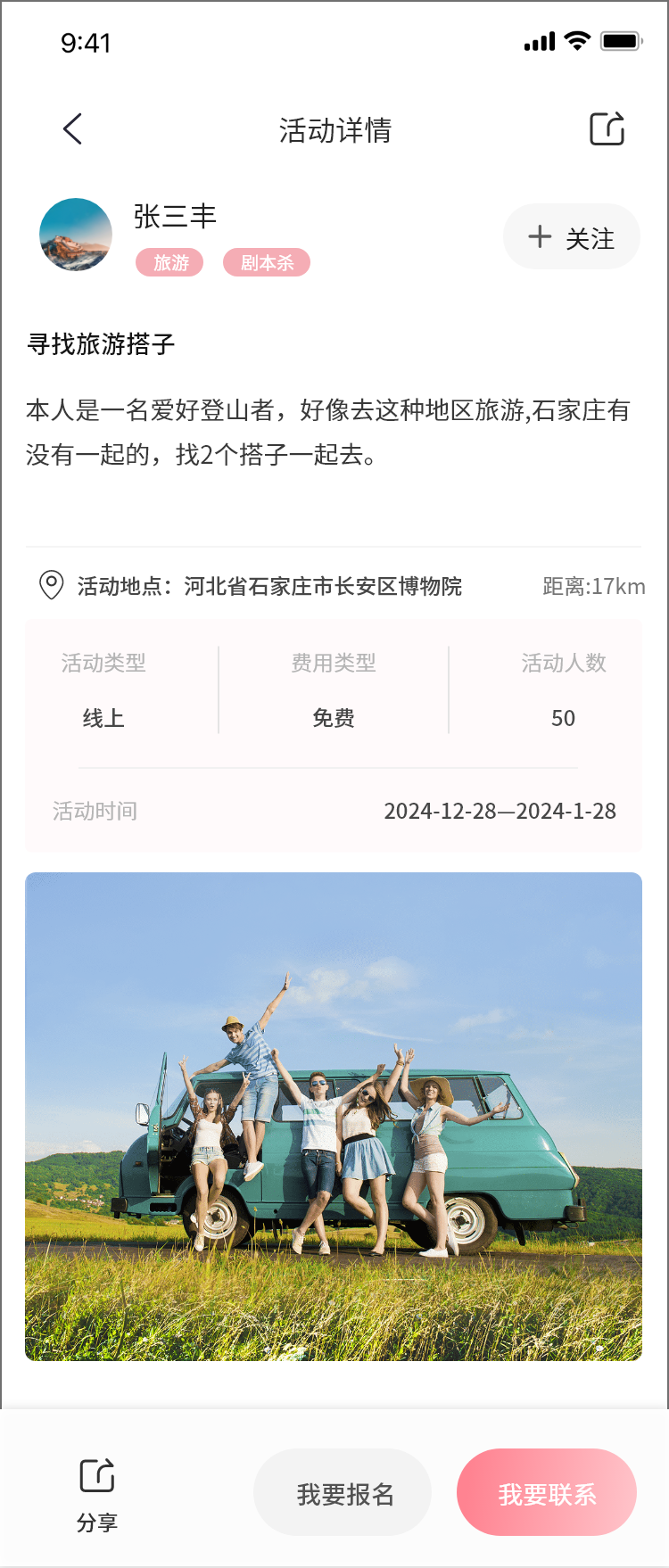Go back from activity details
This screenshot has width=669, height=1568.
coord(73,129)
